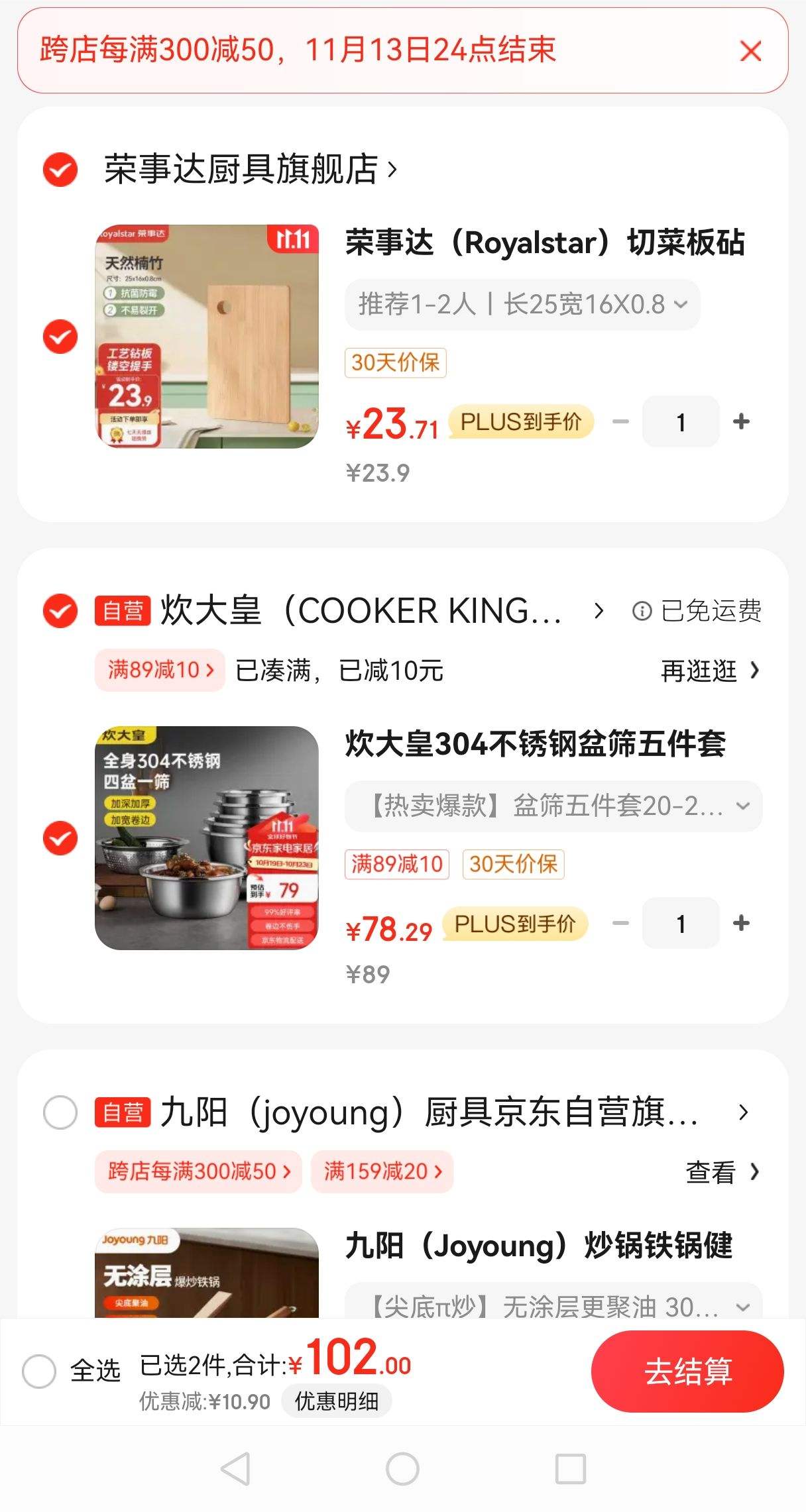View 优惠明细 discount details

point(337,1401)
